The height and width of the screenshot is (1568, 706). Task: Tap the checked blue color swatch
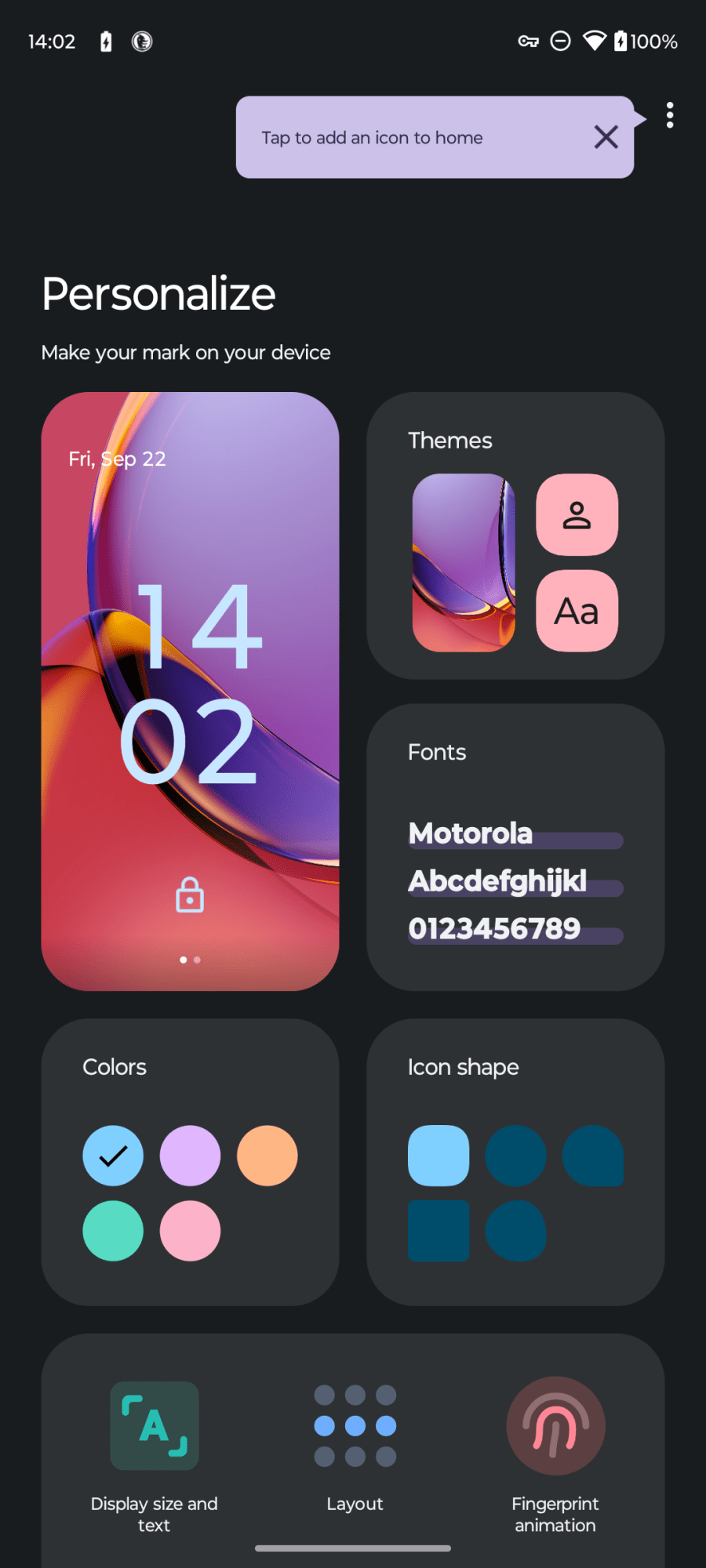click(x=113, y=1156)
